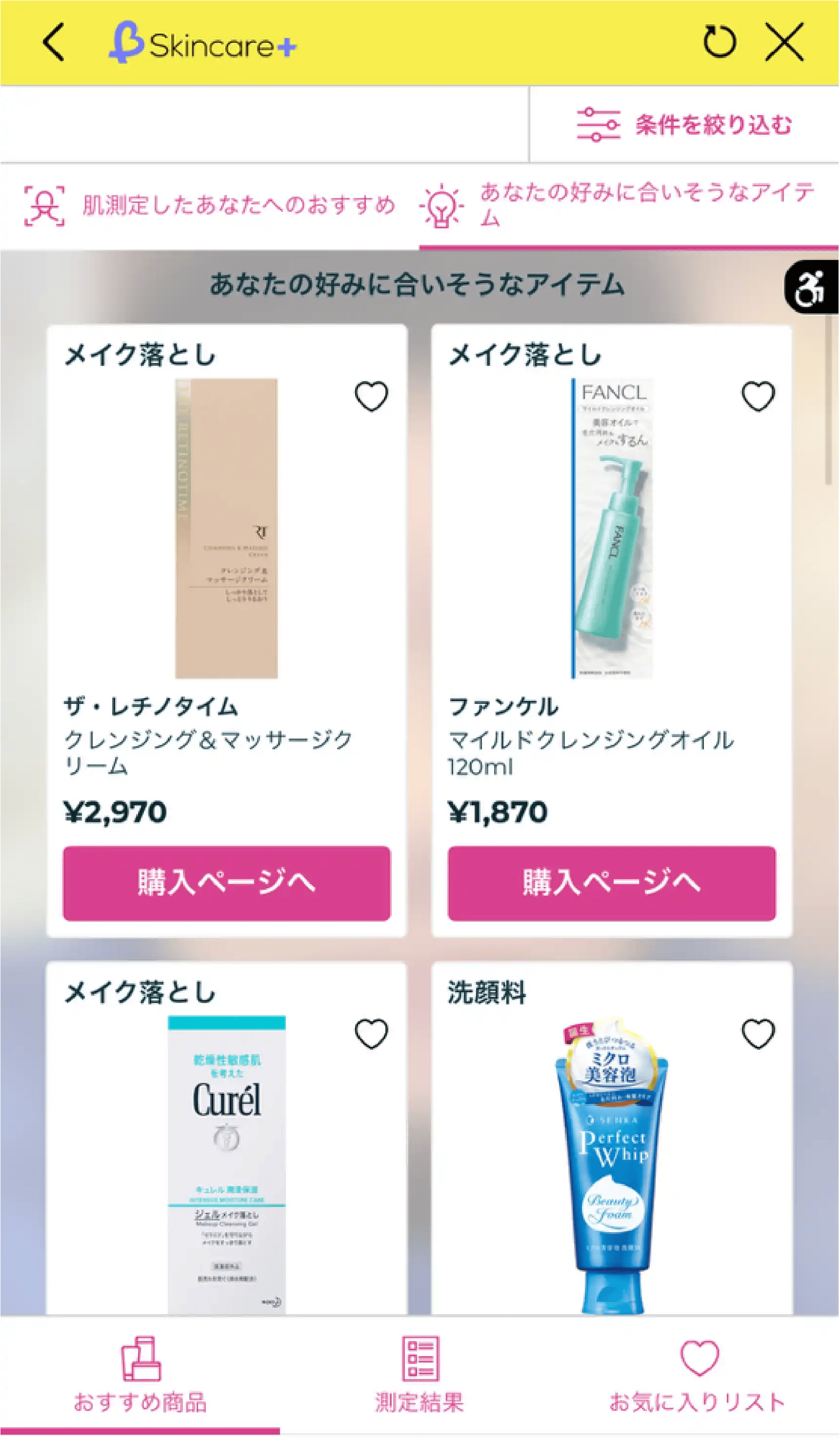
Task: Reload the Skincare+ page
Action: pos(719,42)
